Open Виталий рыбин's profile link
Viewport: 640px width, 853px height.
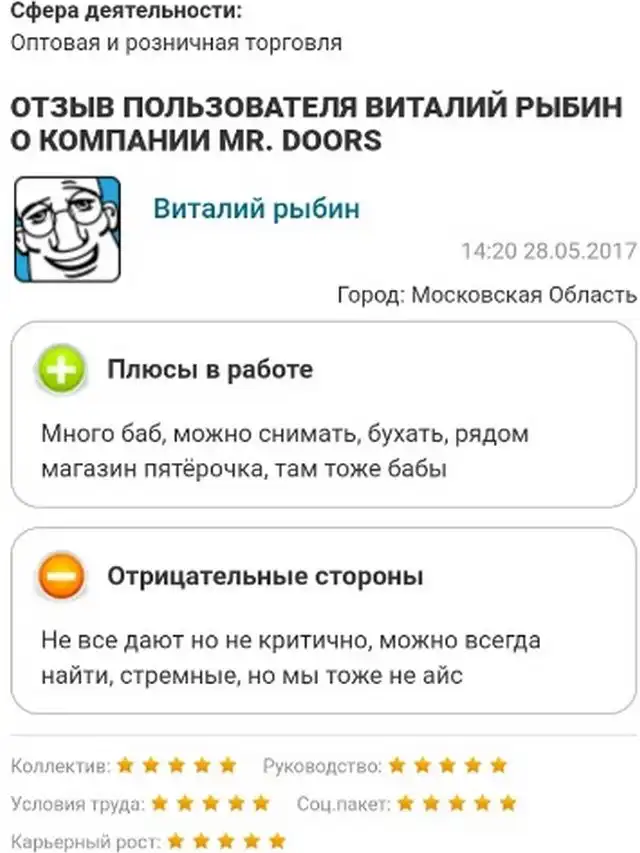[256, 209]
